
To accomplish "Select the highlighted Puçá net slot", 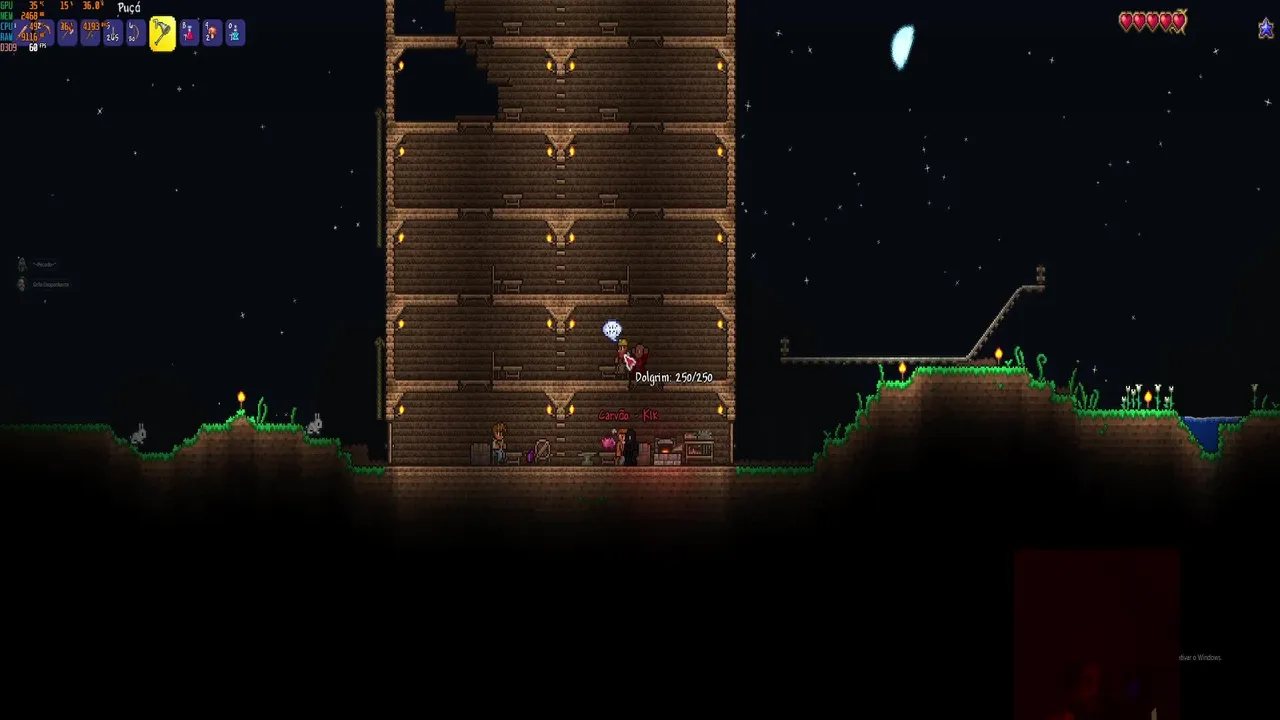I will [x=163, y=33].
